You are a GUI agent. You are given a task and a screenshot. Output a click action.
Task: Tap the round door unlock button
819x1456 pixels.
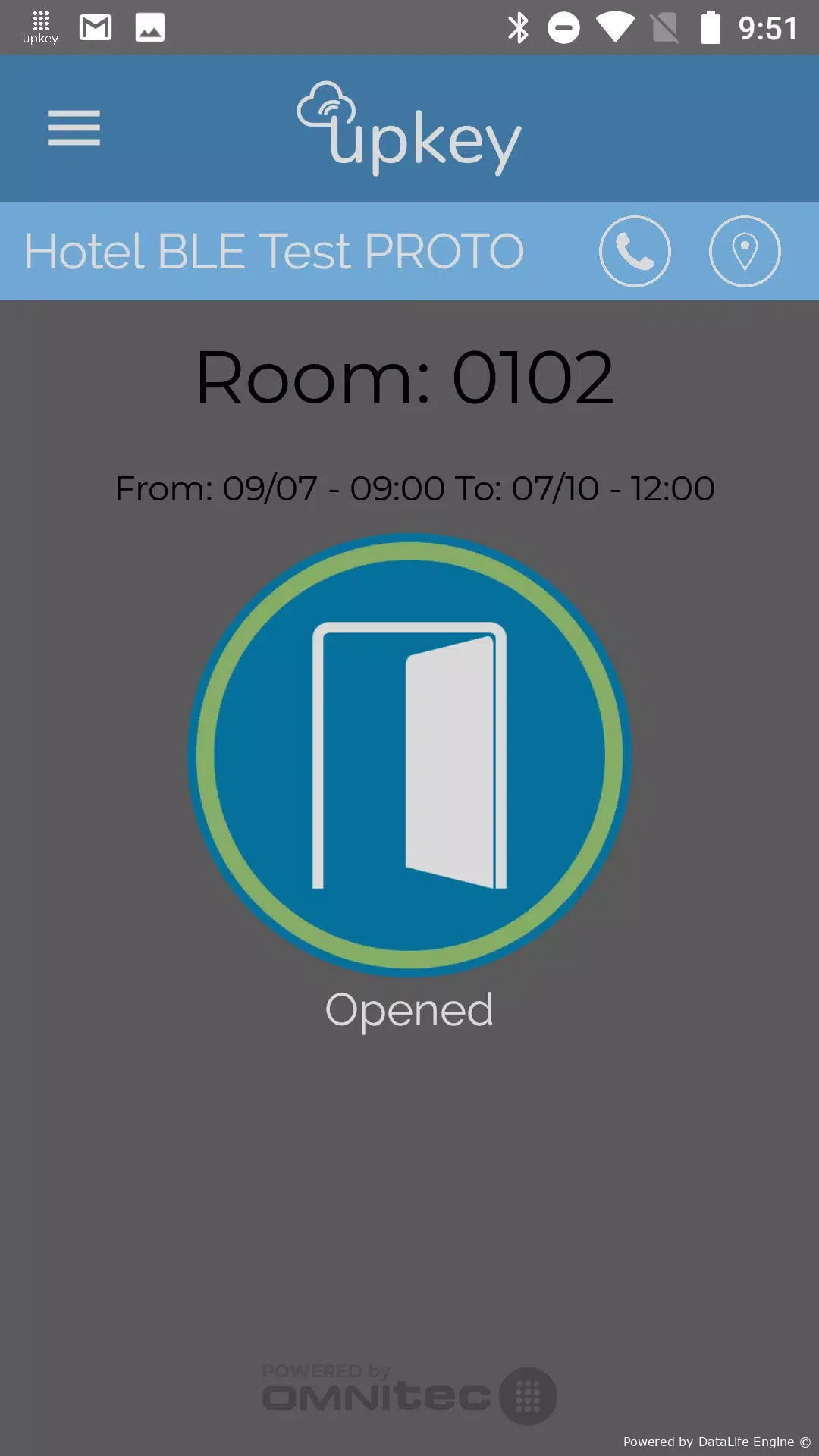point(409,755)
